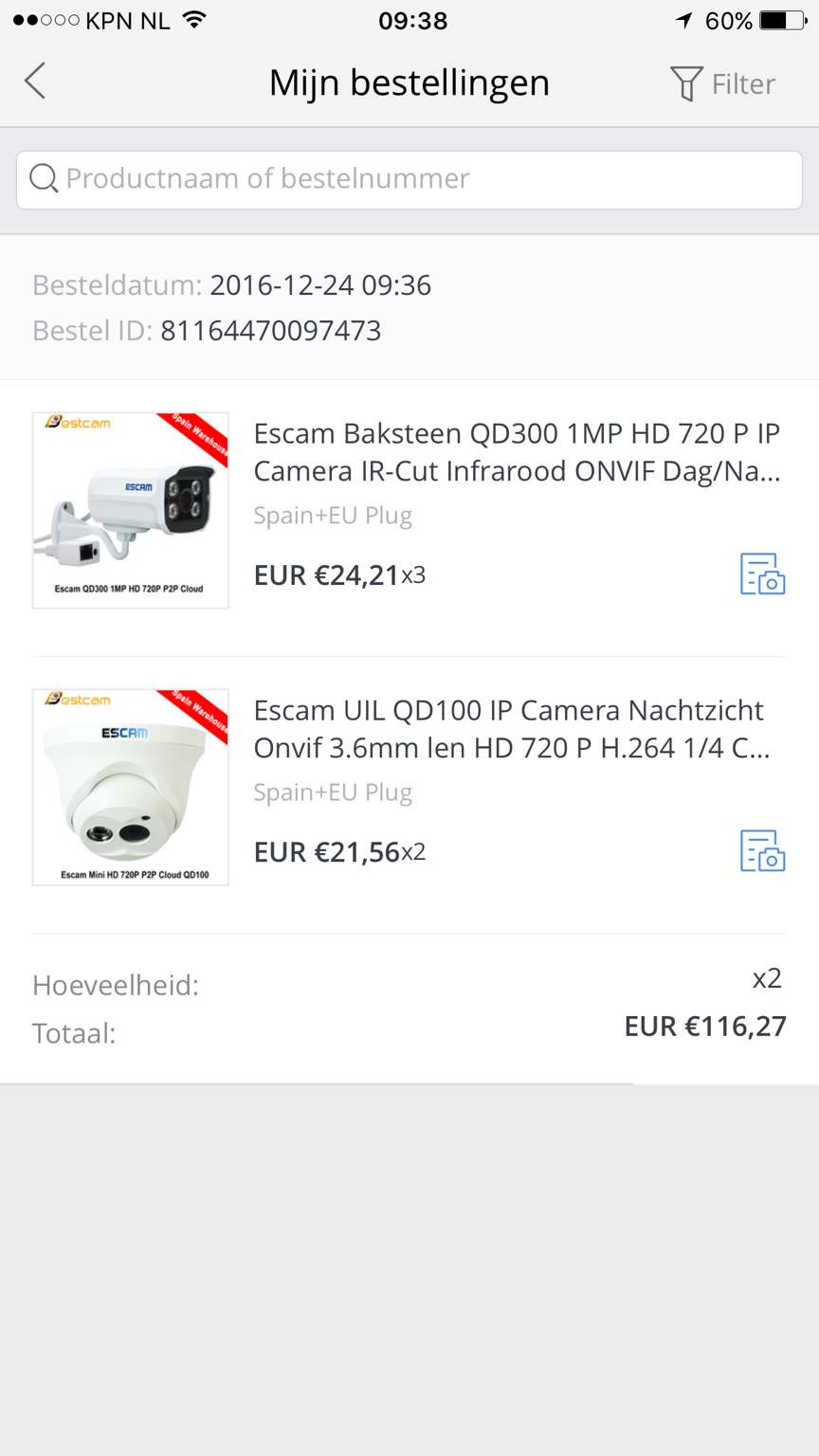Open the Escam Baksteen QD300 camera item
819x1456 pixels.
517,452
